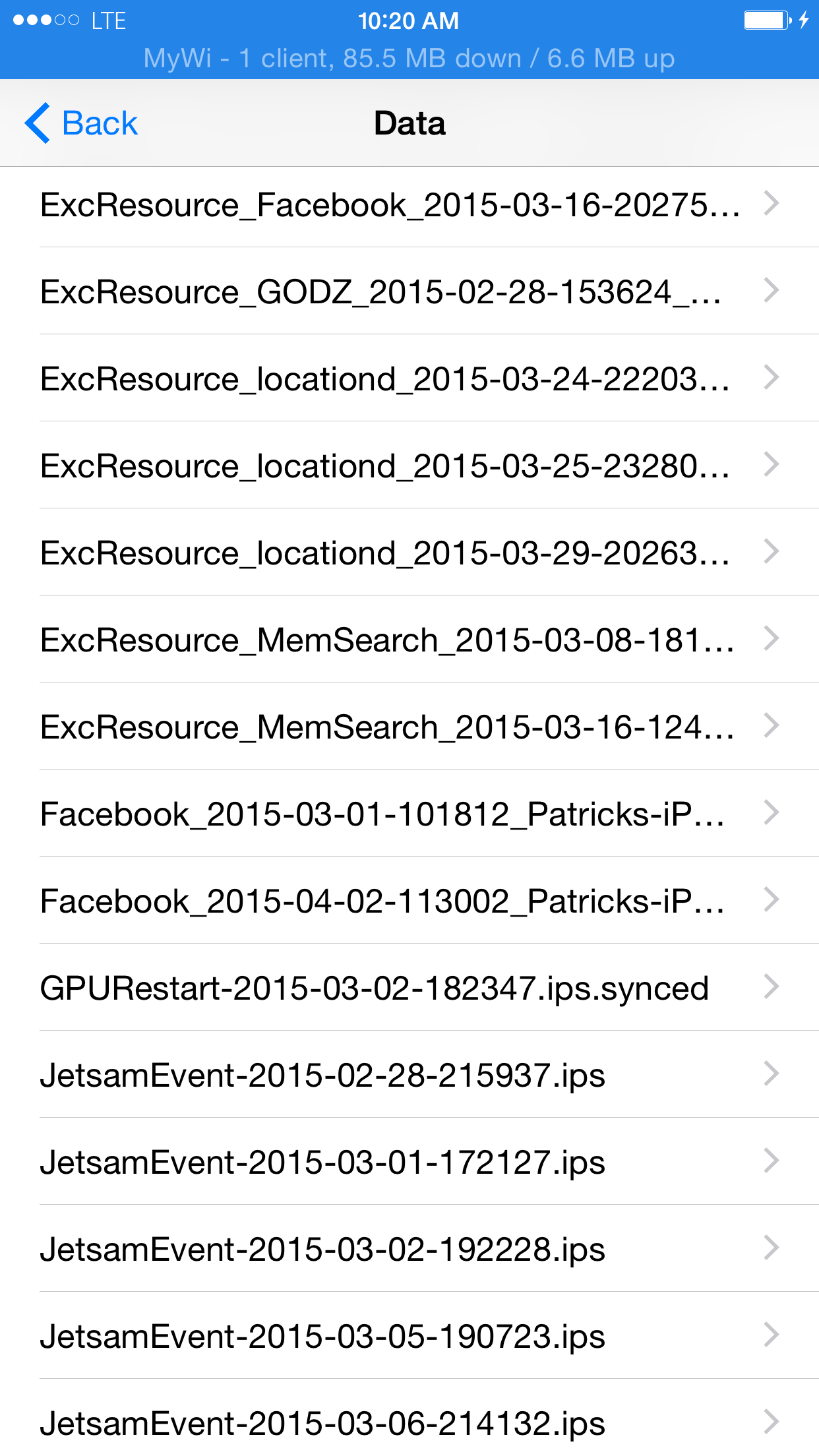Viewport: 819px width, 1456px height.
Task: Open Facebook_2015-03-01-101812 crash log
Action: (409, 814)
